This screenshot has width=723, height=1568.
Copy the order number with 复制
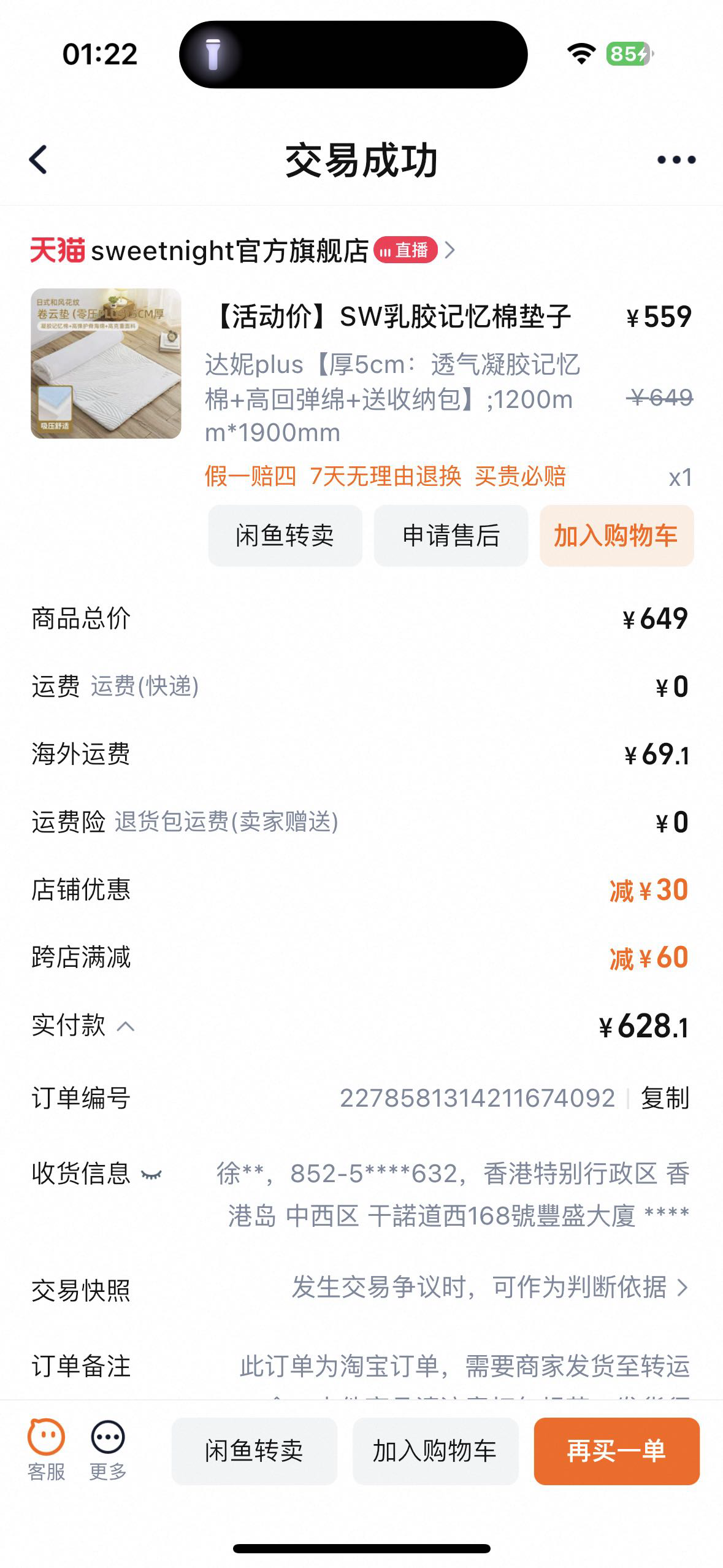click(665, 1098)
